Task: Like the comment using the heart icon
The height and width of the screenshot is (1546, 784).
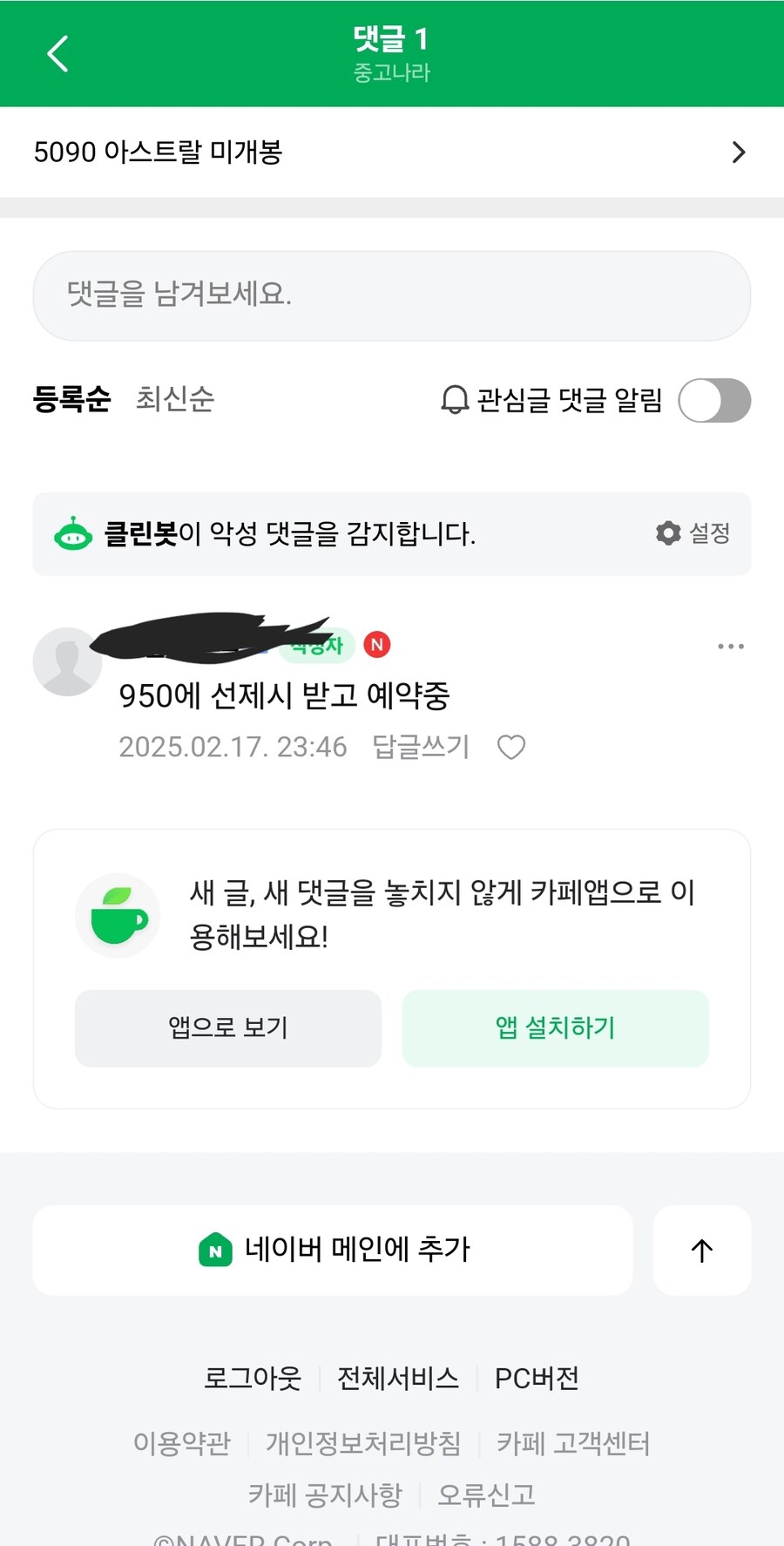Action: [x=511, y=747]
